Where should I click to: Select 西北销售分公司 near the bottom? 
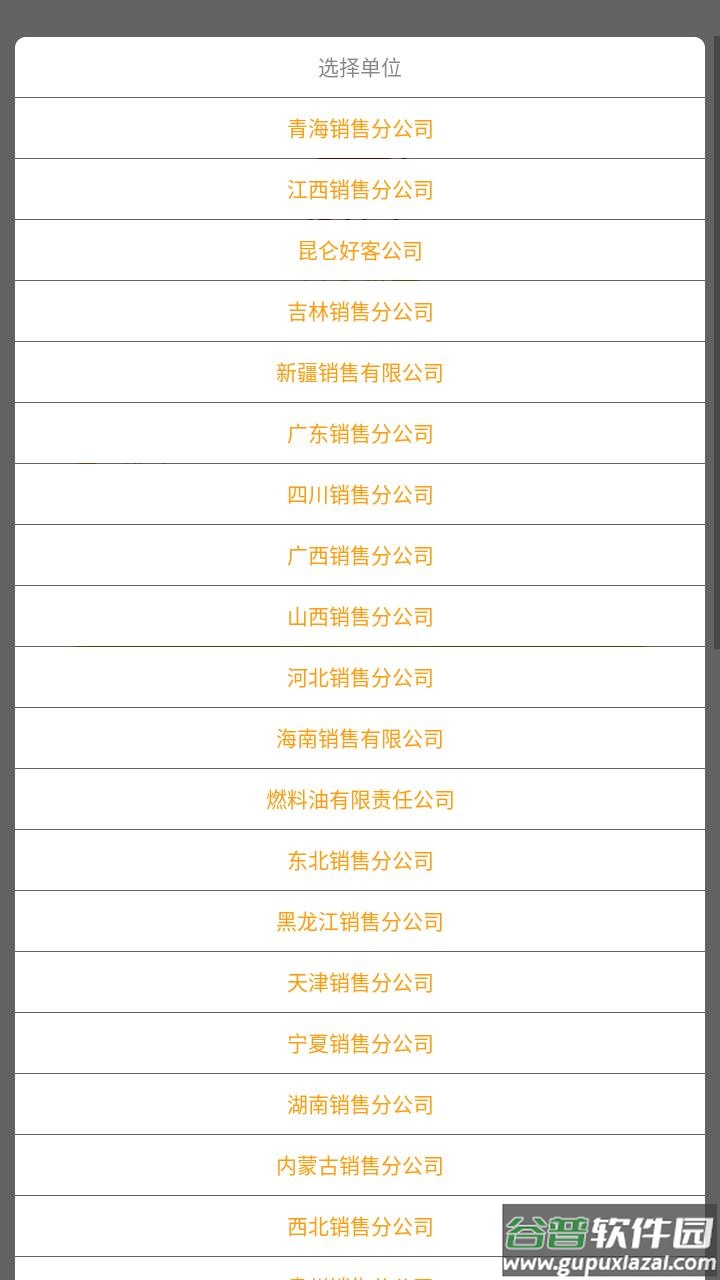[360, 1226]
